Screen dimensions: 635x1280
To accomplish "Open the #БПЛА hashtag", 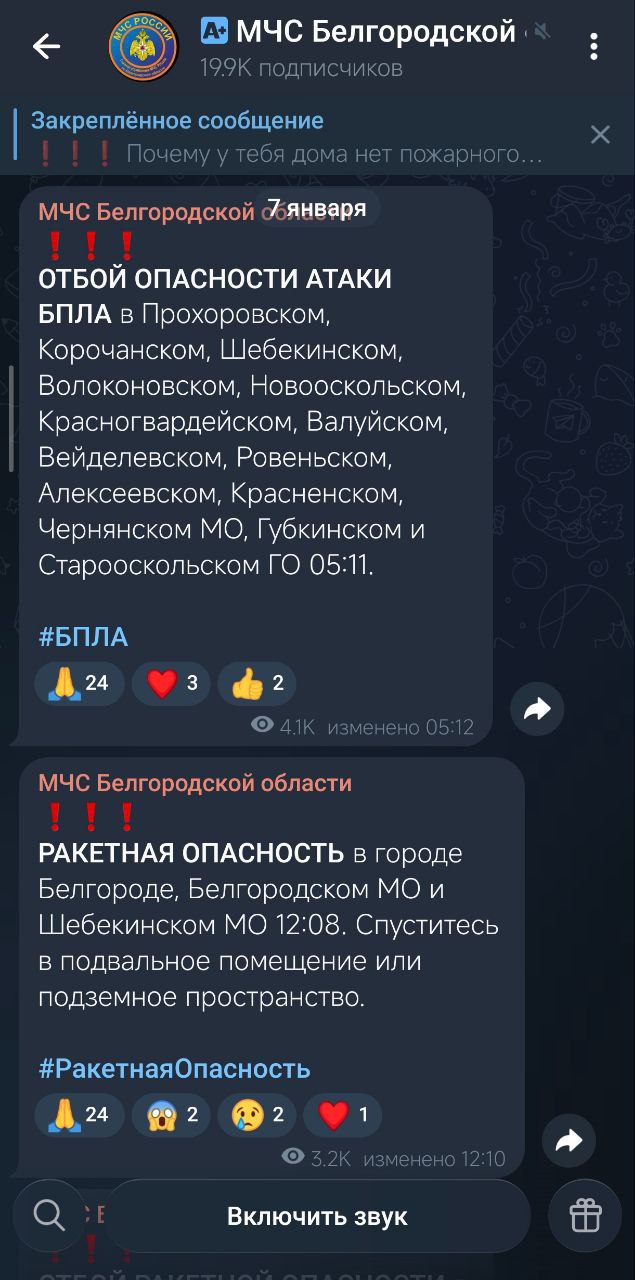I will point(83,637).
